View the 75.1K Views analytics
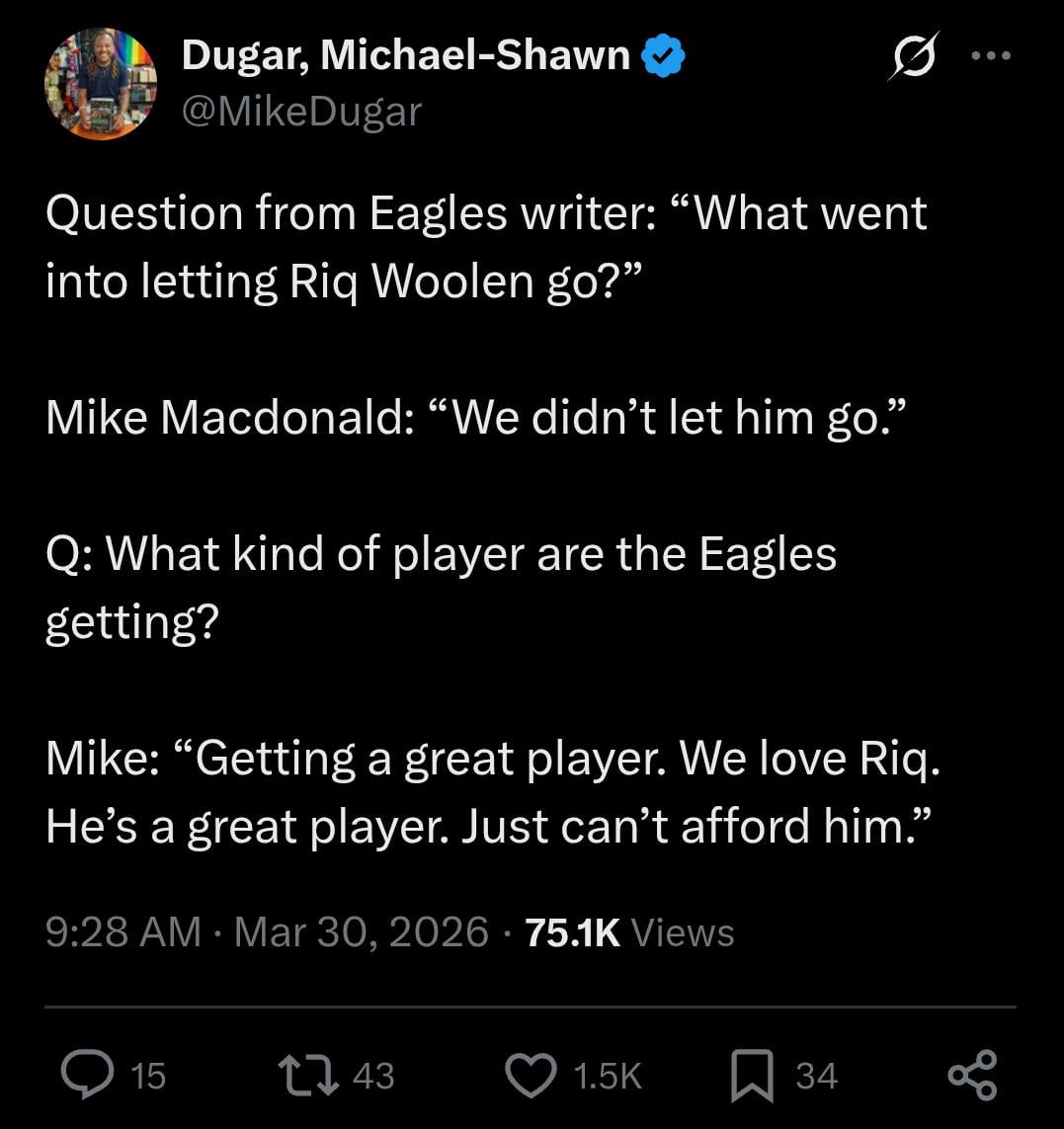The image size is (1064, 1129). point(629,931)
